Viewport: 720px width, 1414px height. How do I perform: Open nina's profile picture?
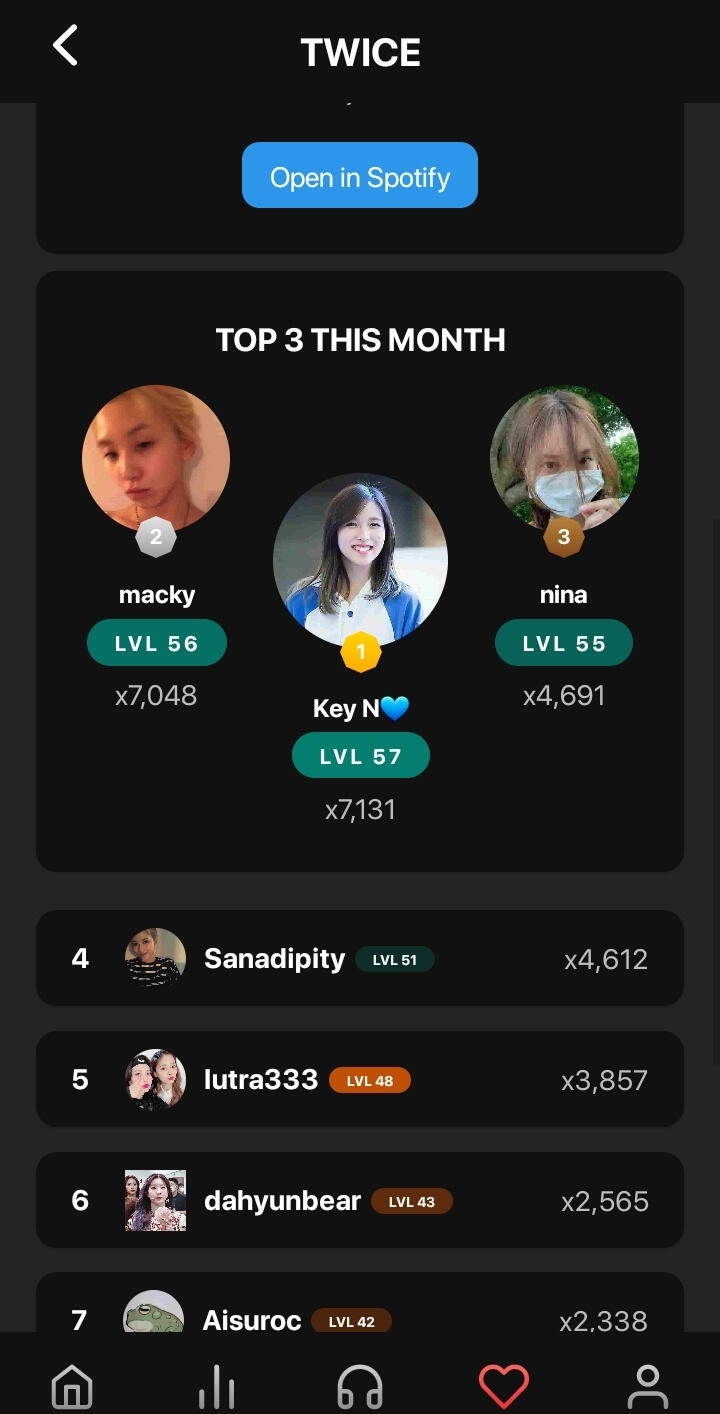pyautogui.click(x=564, y=459)
